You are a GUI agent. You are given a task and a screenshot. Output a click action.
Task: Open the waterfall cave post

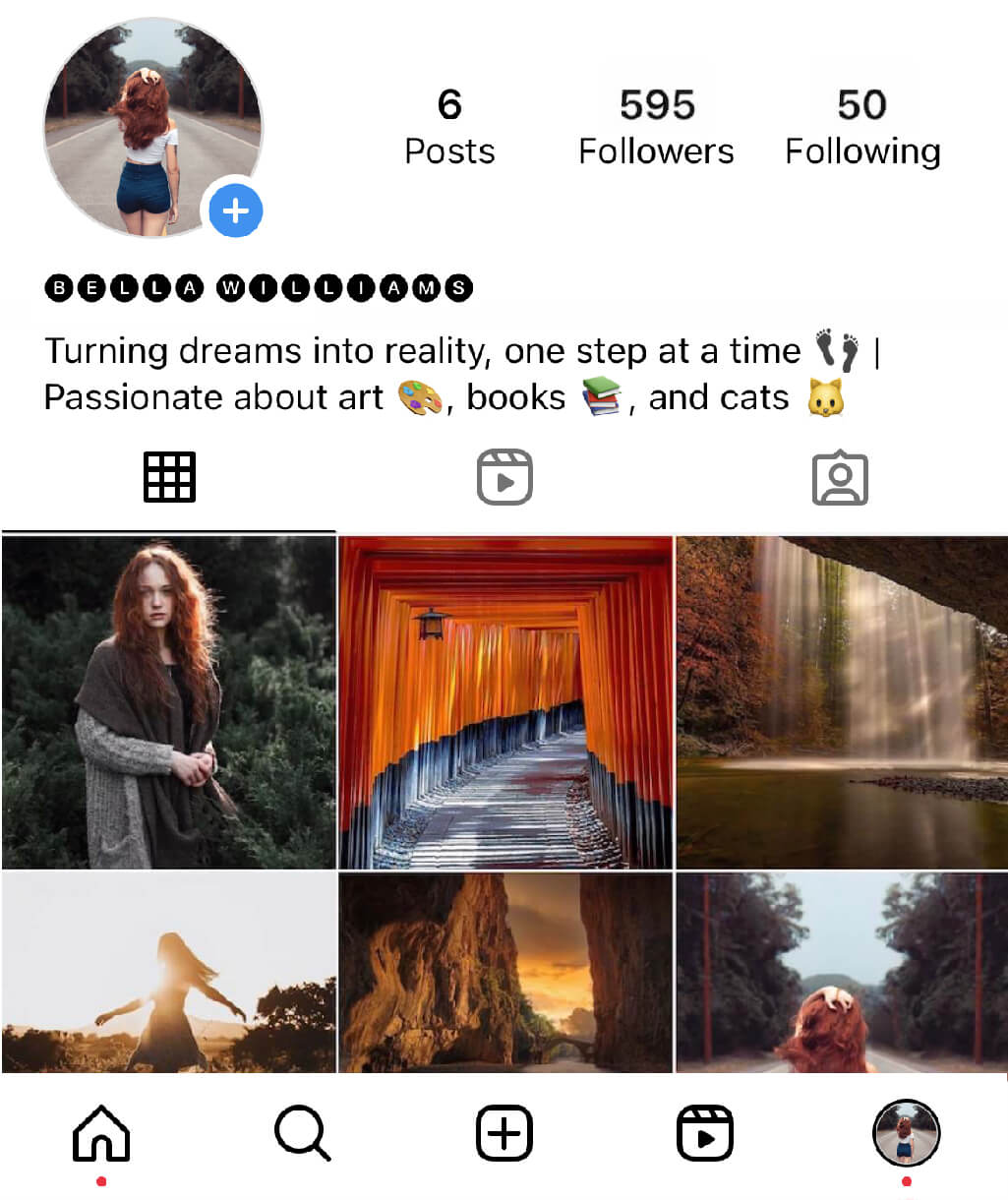click(842, 701)
